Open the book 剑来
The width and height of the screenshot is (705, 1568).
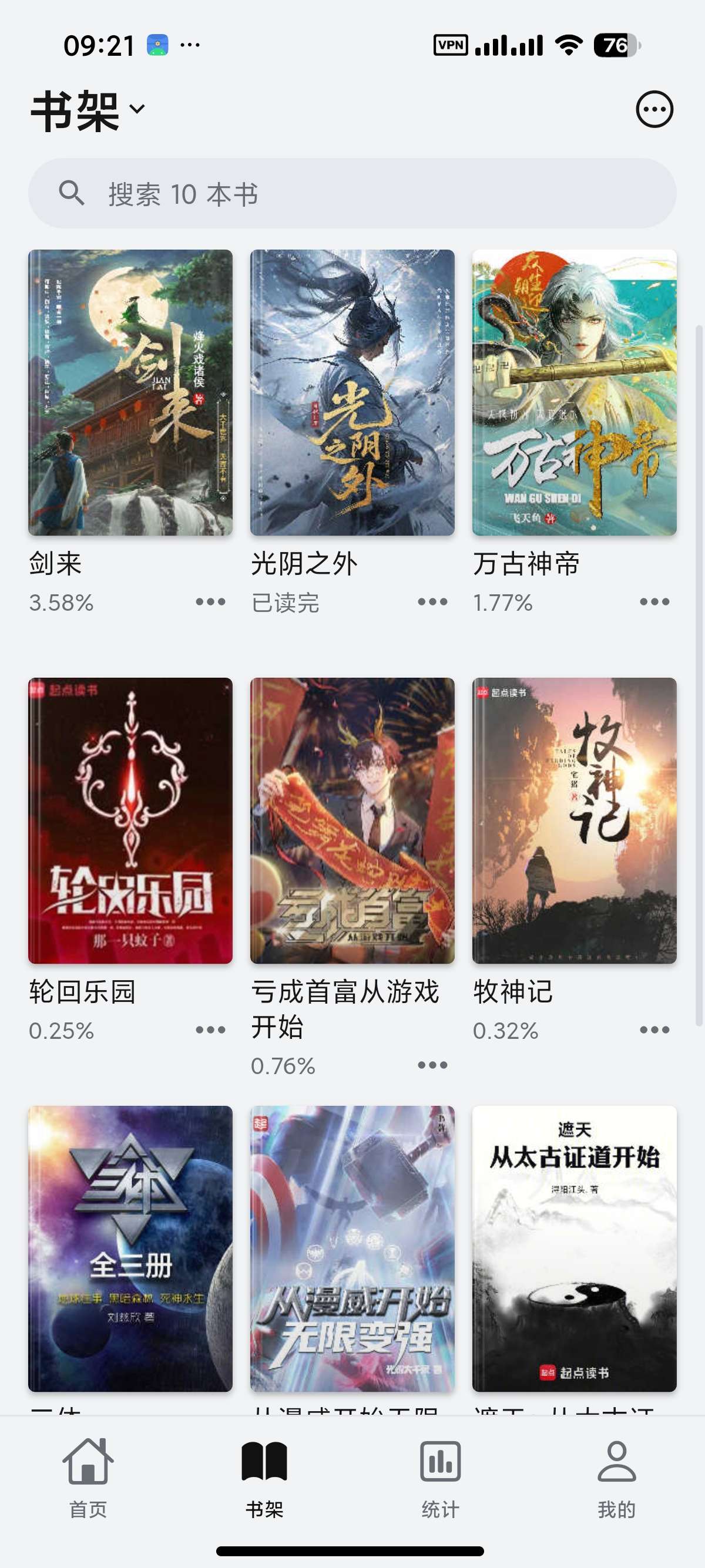(130, 393)
